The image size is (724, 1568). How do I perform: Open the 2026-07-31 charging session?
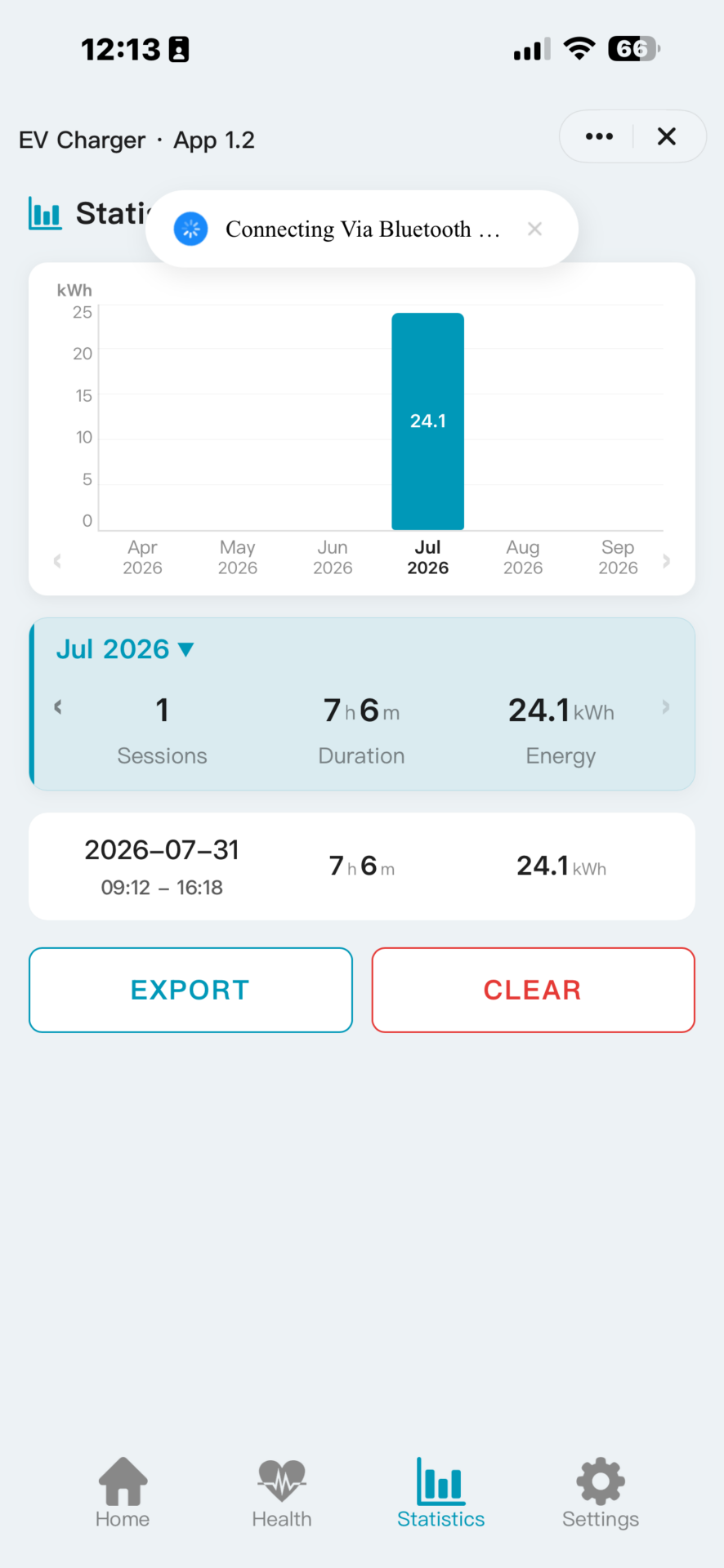coord(362,866)
